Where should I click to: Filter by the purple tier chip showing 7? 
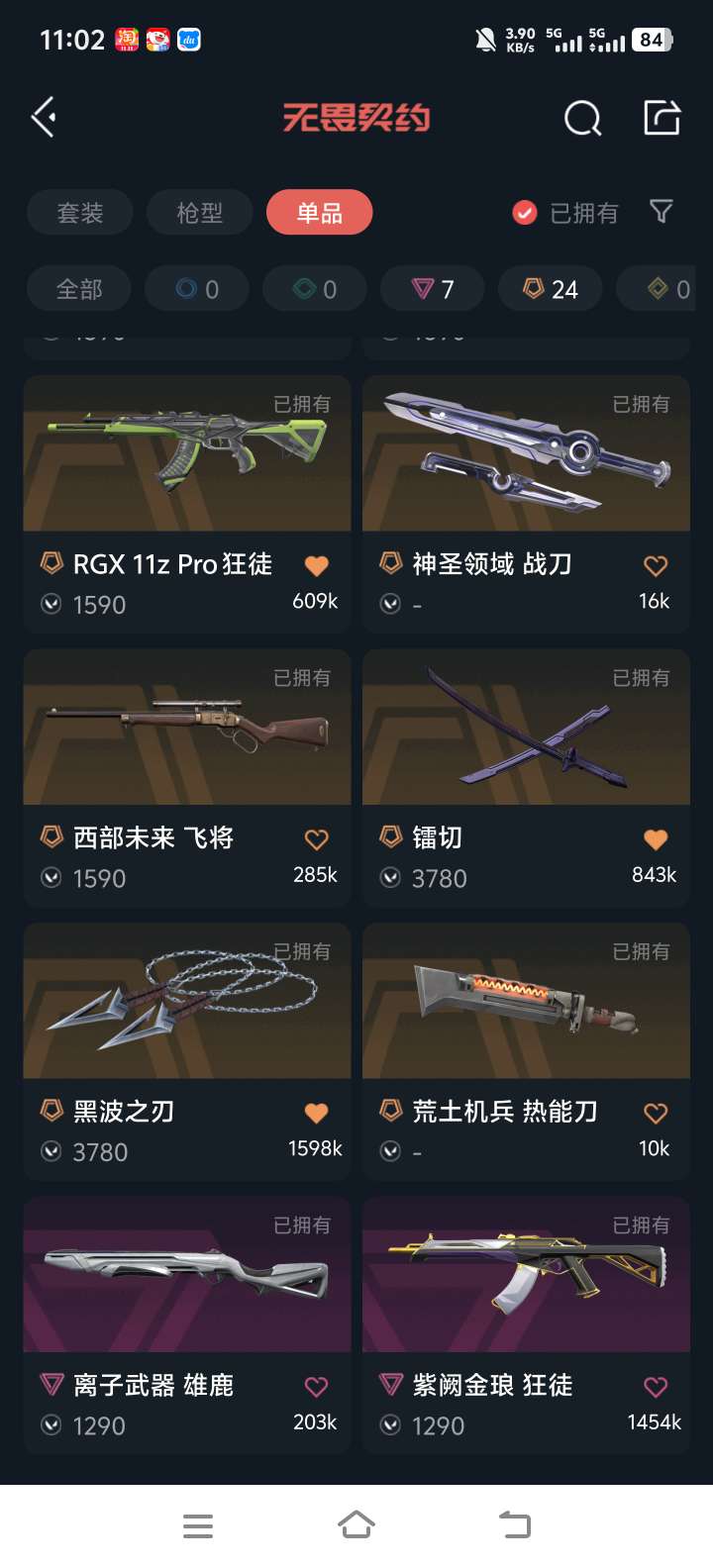pos(433,289)
